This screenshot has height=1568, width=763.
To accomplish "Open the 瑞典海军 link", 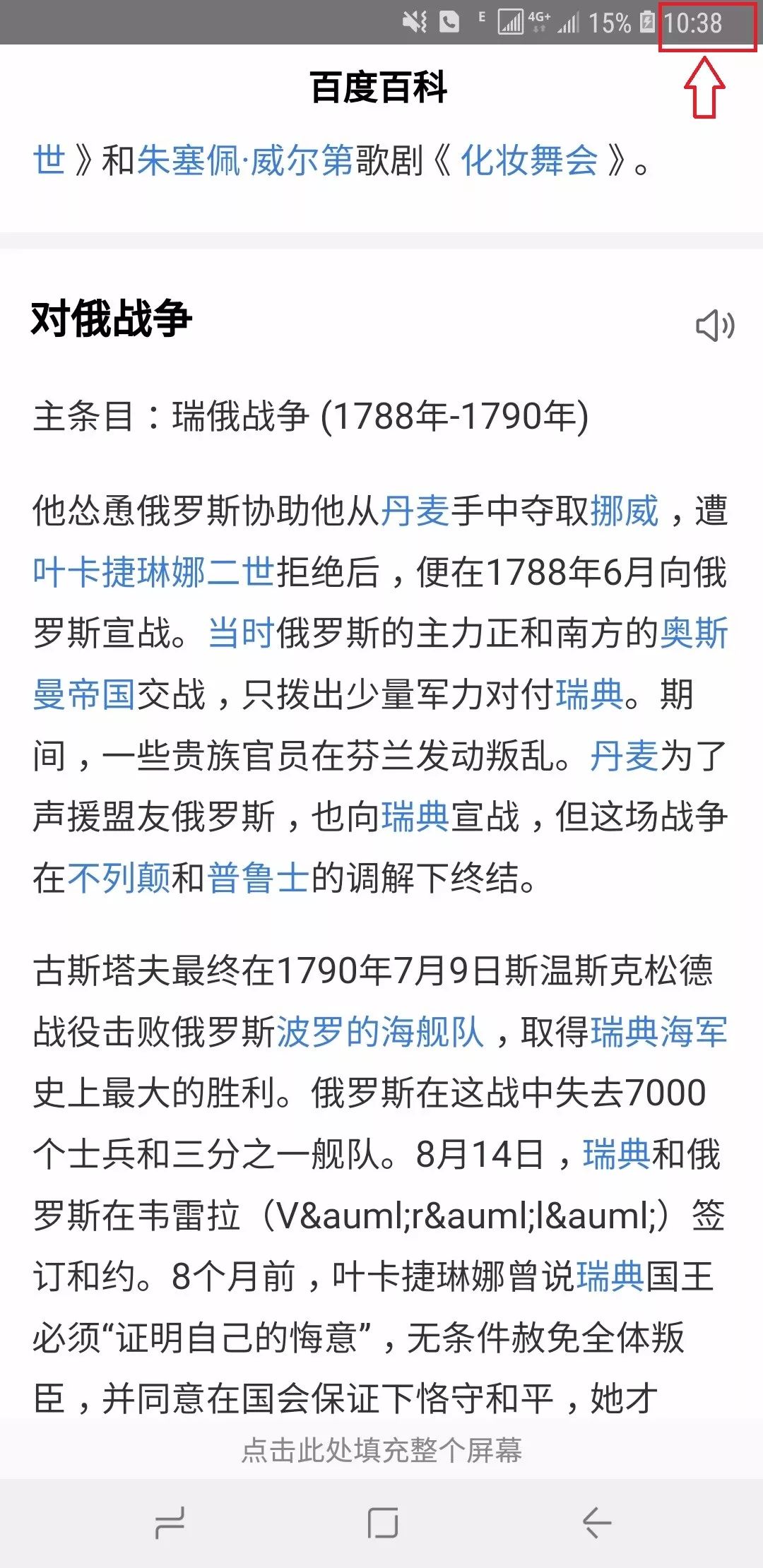I will 658,1032.
